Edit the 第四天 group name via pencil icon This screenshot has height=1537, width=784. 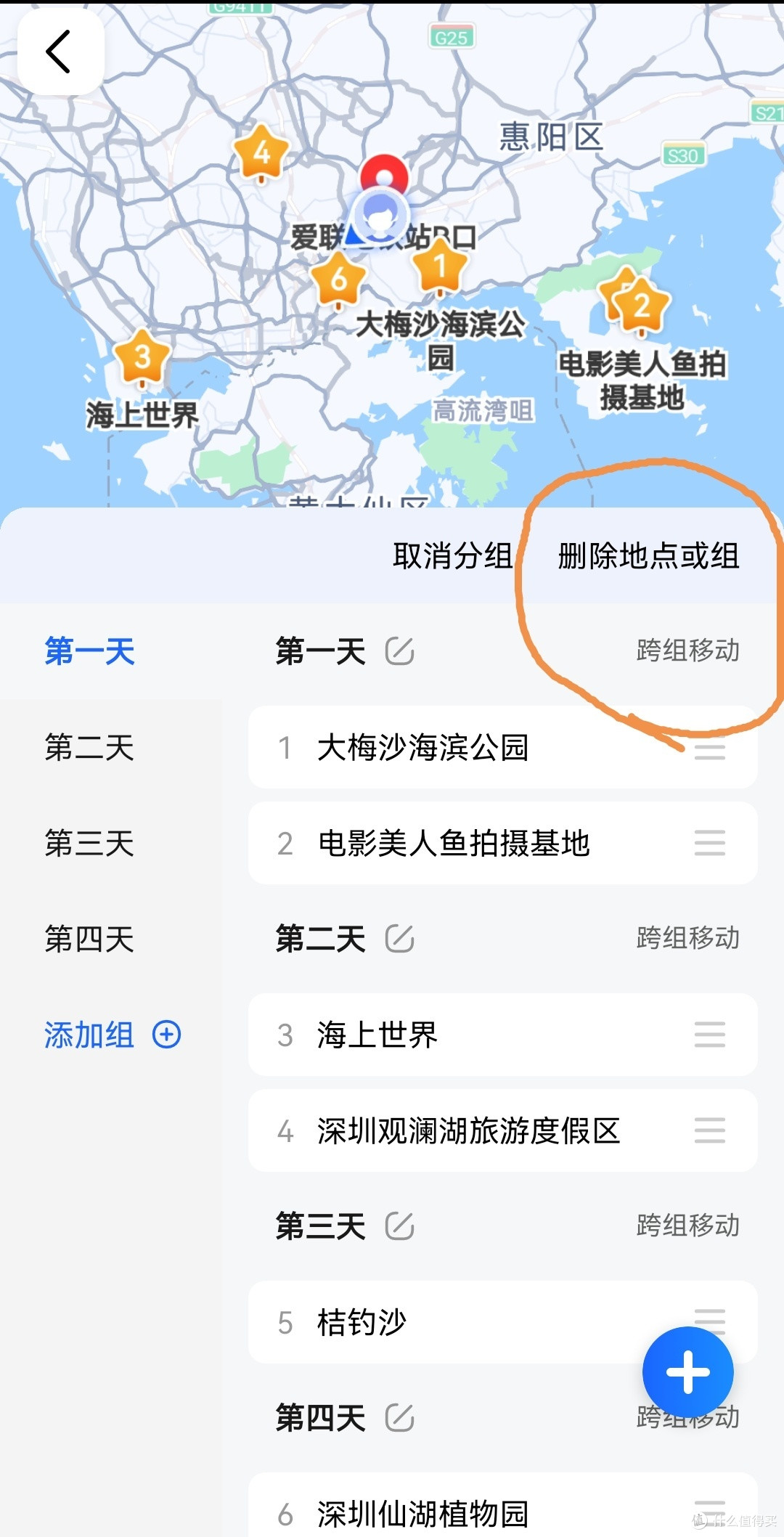coord(399,1419)
